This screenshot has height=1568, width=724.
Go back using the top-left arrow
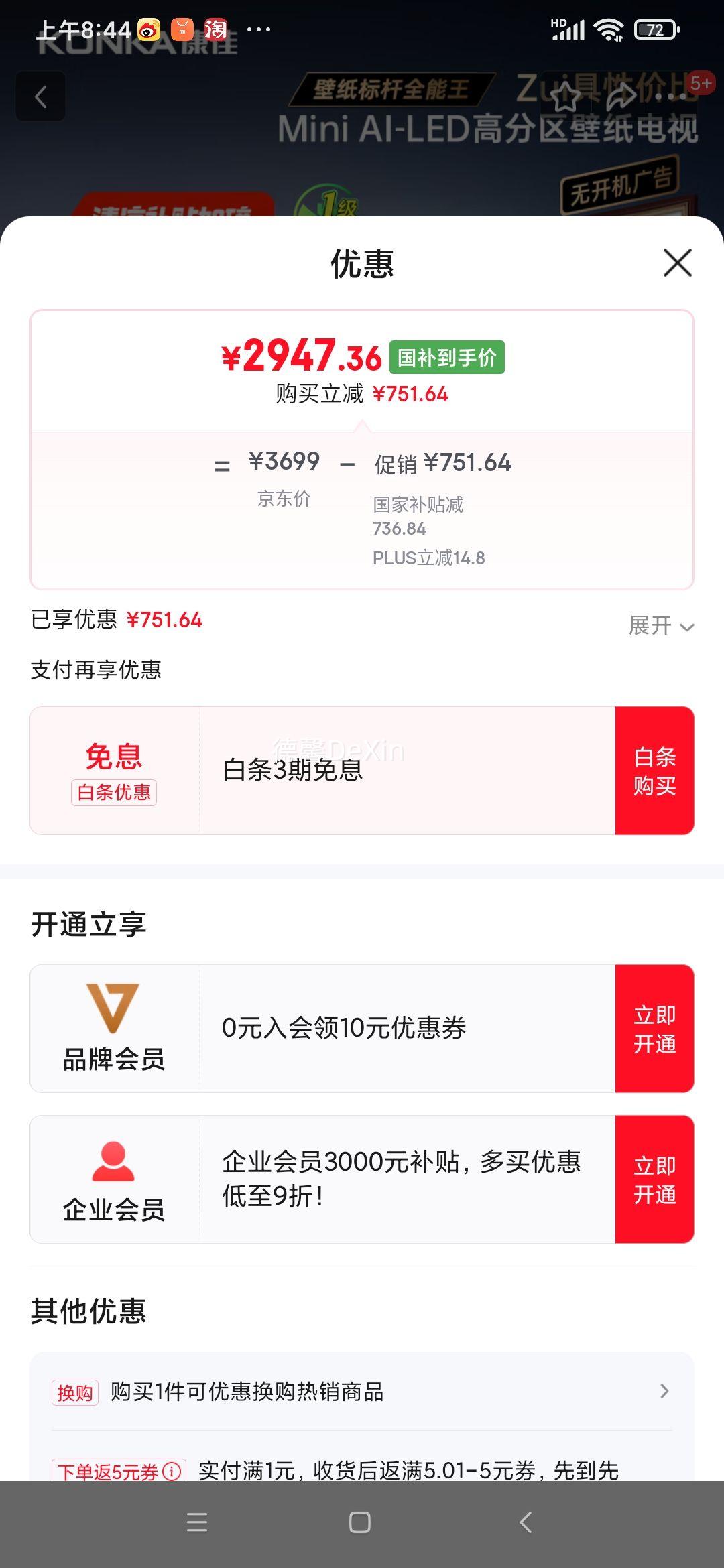coord(41,96)
